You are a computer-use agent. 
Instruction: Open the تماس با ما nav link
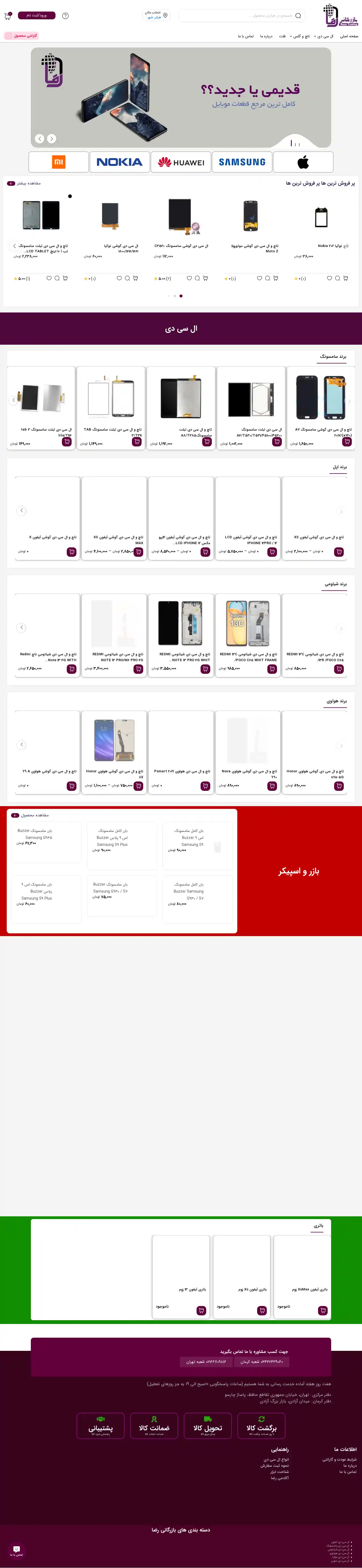(x=246, y=37)
